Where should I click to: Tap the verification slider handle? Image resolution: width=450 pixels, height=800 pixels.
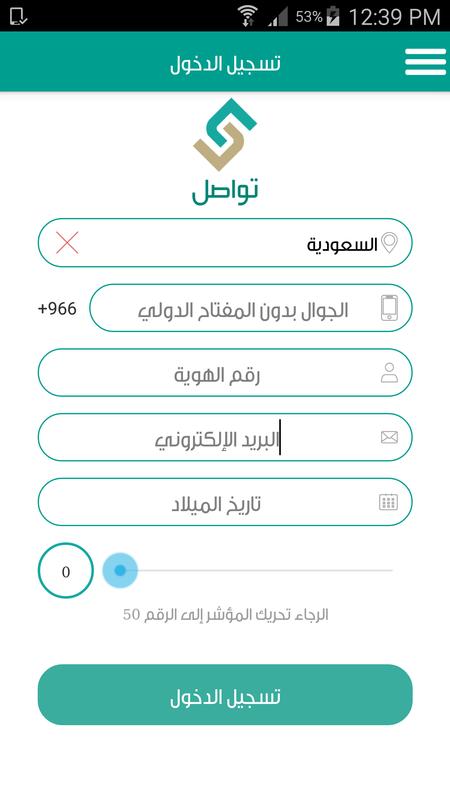pos(120,570)
